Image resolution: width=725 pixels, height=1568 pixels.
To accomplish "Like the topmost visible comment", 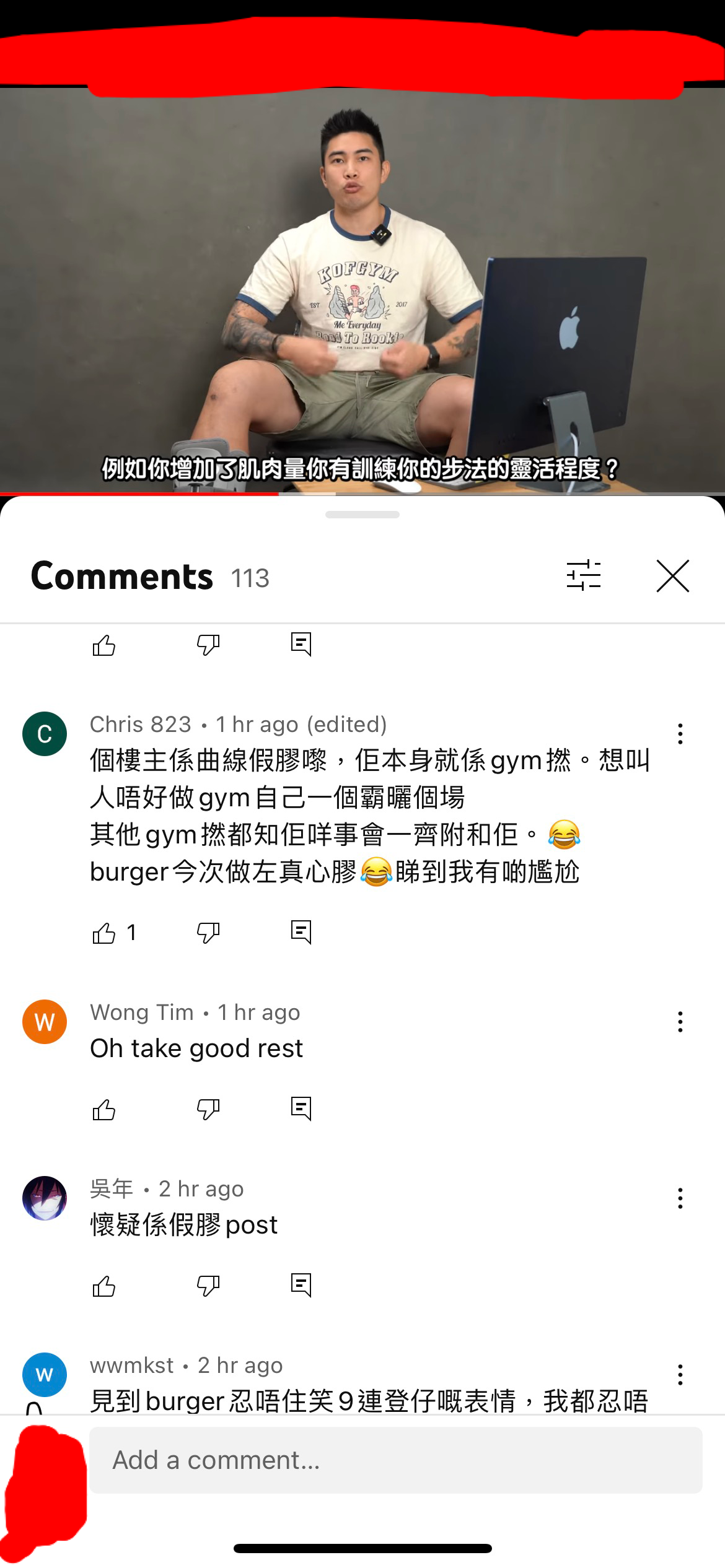I will coord(105,647).
